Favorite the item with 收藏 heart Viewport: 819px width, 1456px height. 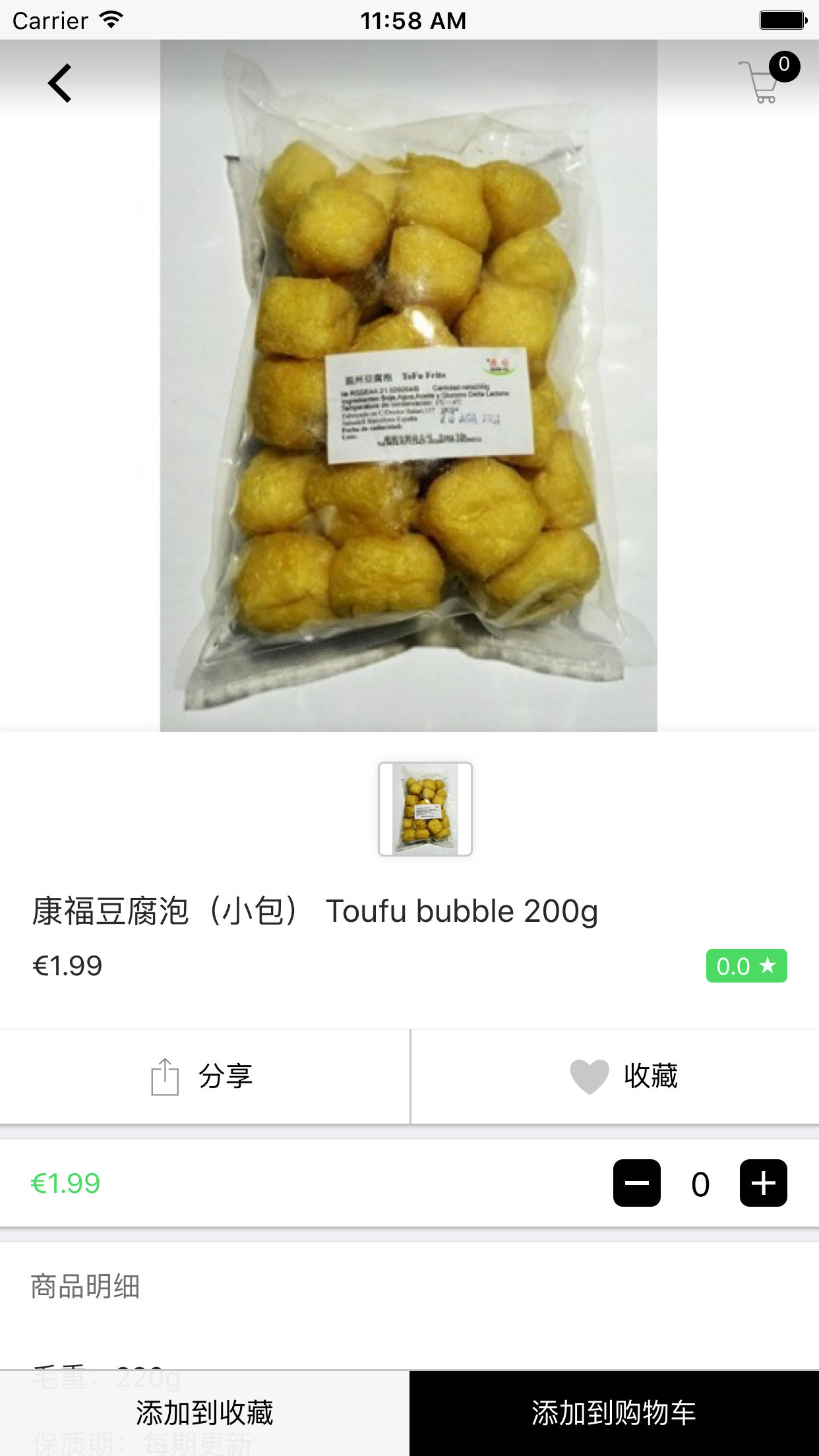point(622,1076)
